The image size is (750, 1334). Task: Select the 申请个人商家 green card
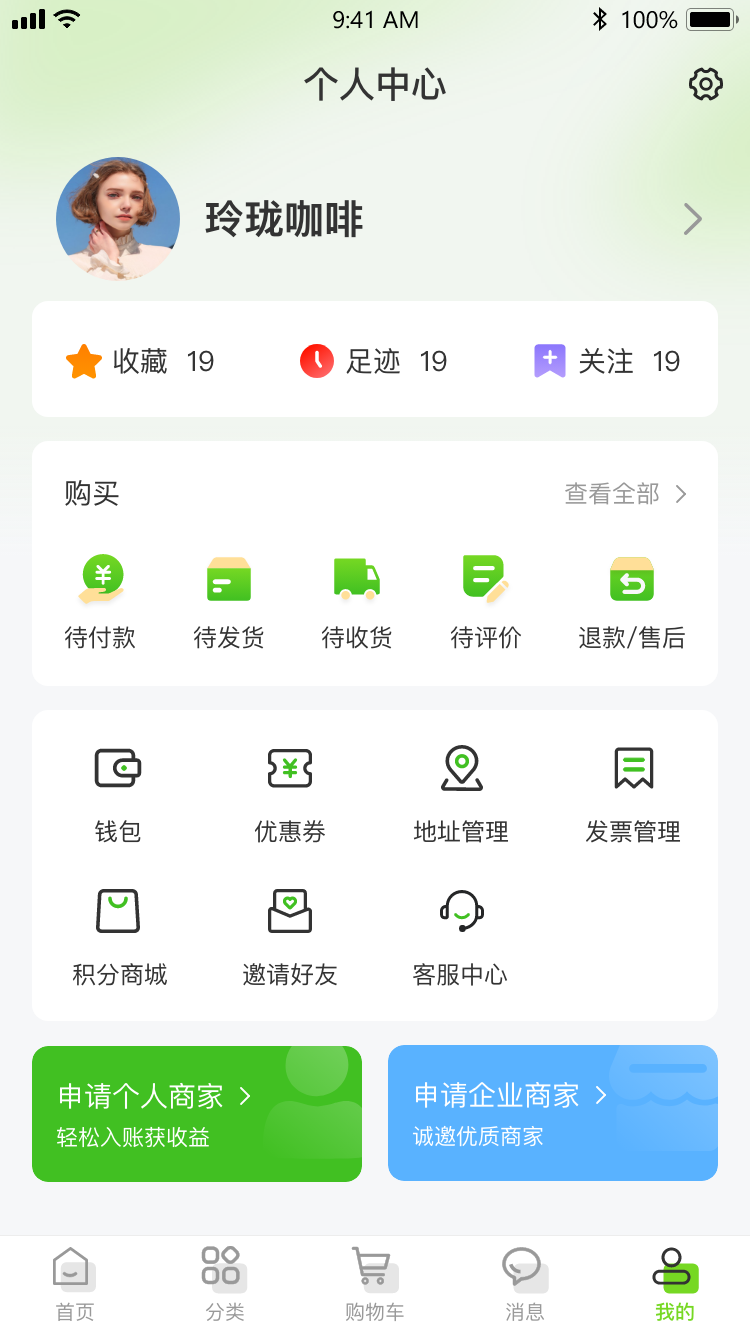coord(197,1114)
